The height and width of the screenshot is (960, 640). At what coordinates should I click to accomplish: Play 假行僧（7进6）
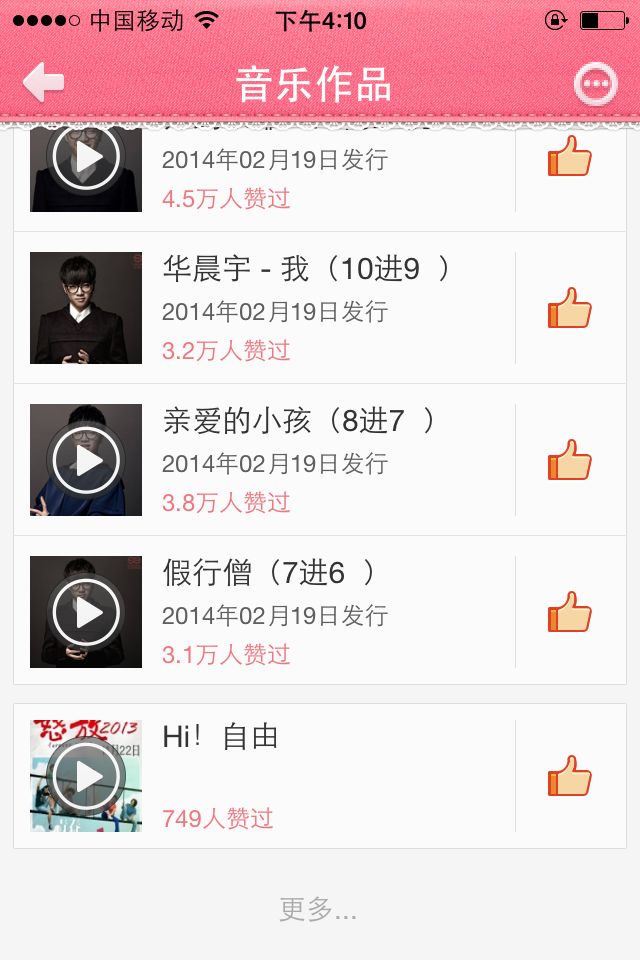[x=86, y=612]
